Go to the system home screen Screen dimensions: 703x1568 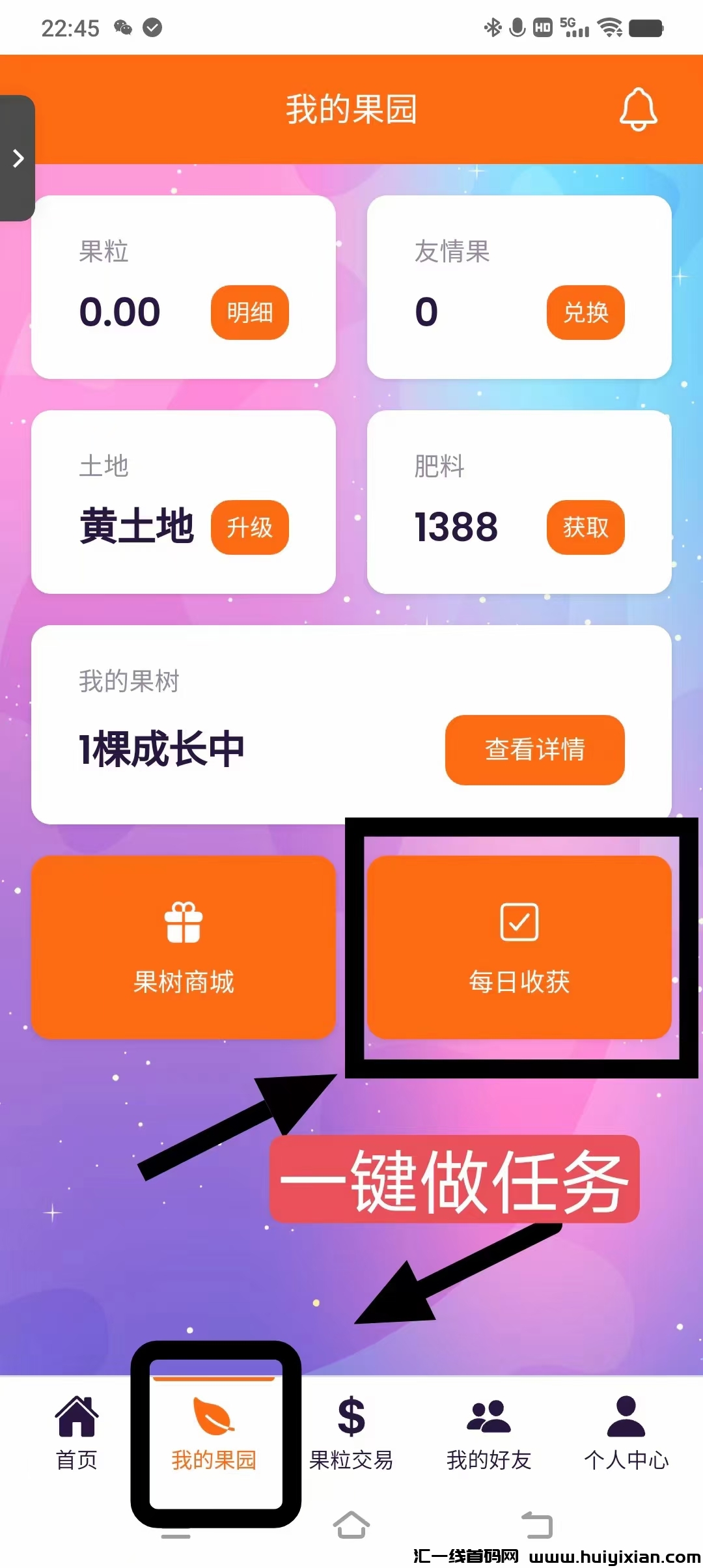point(351,1525)
